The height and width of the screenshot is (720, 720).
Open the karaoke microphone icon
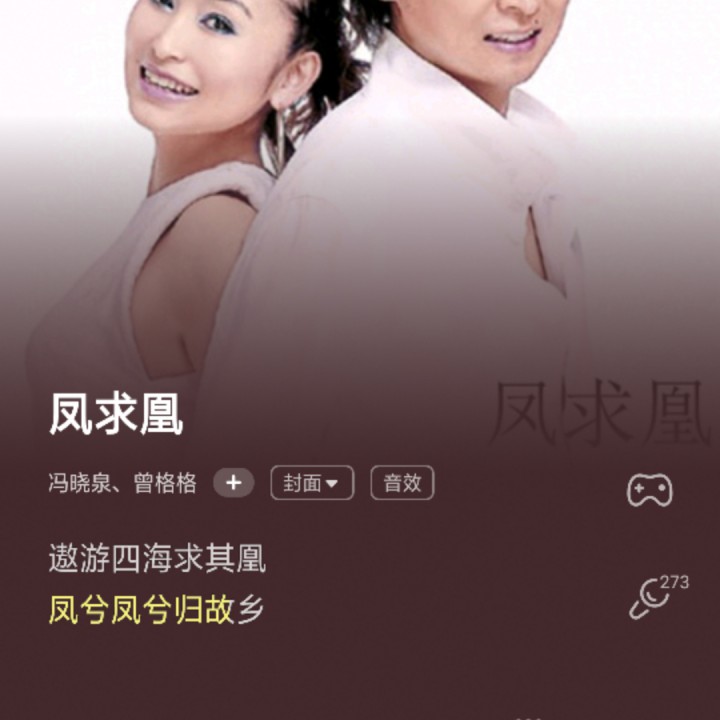[x=649, y=600]
